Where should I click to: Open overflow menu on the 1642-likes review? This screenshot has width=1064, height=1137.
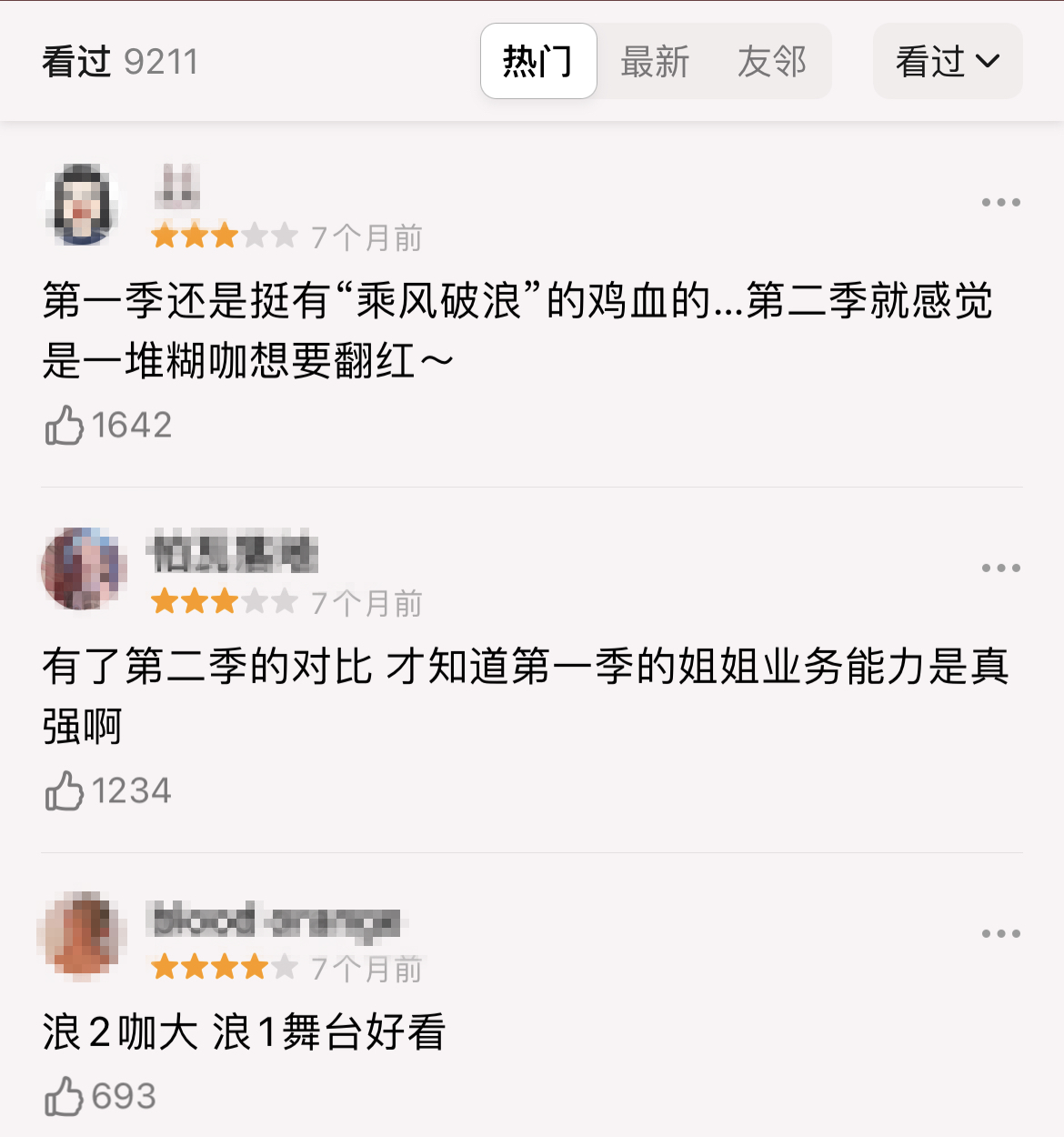pos(1000,202)
